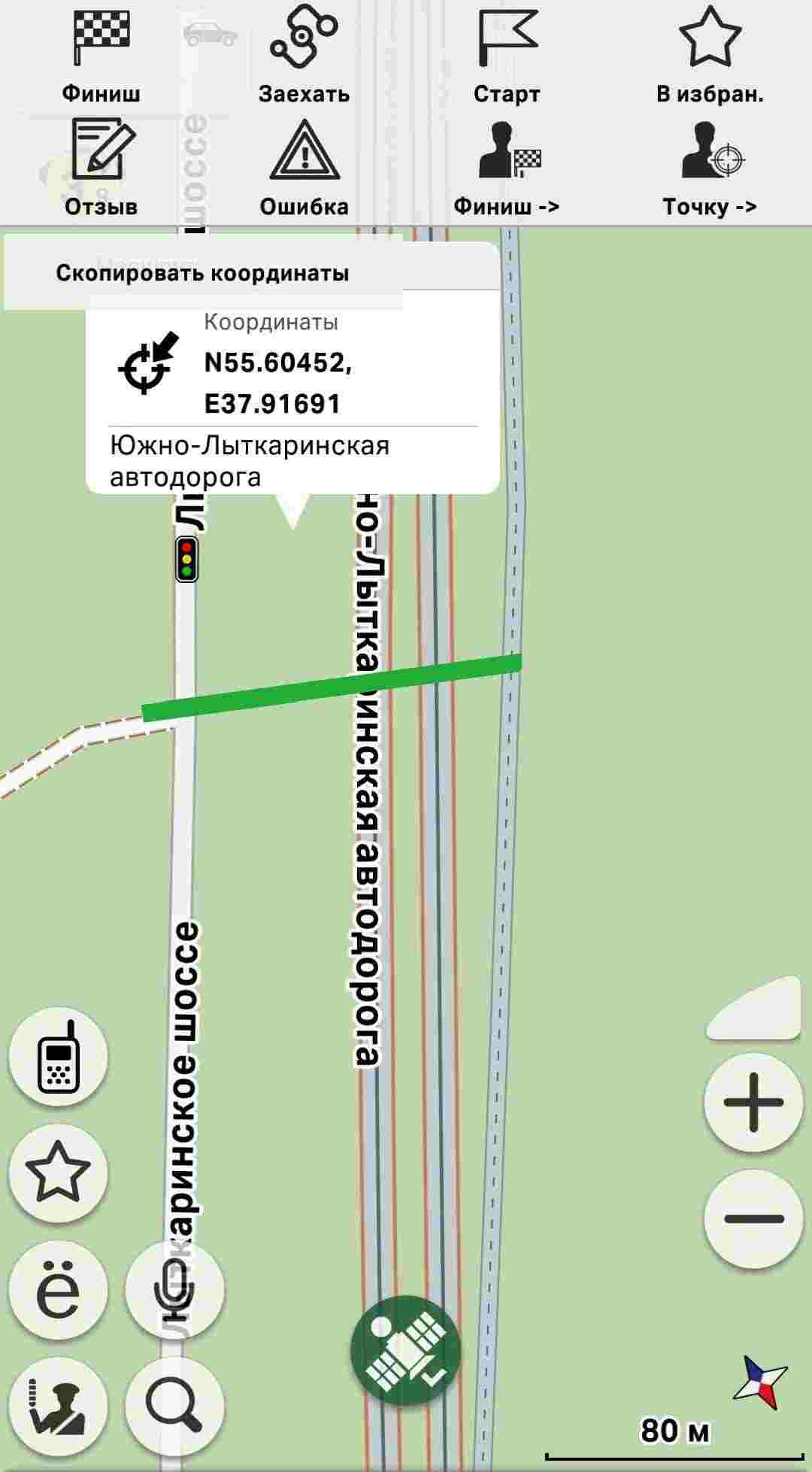Report a map error with Ошибка
Screen dimensions: 812x1472
point(304,168)
